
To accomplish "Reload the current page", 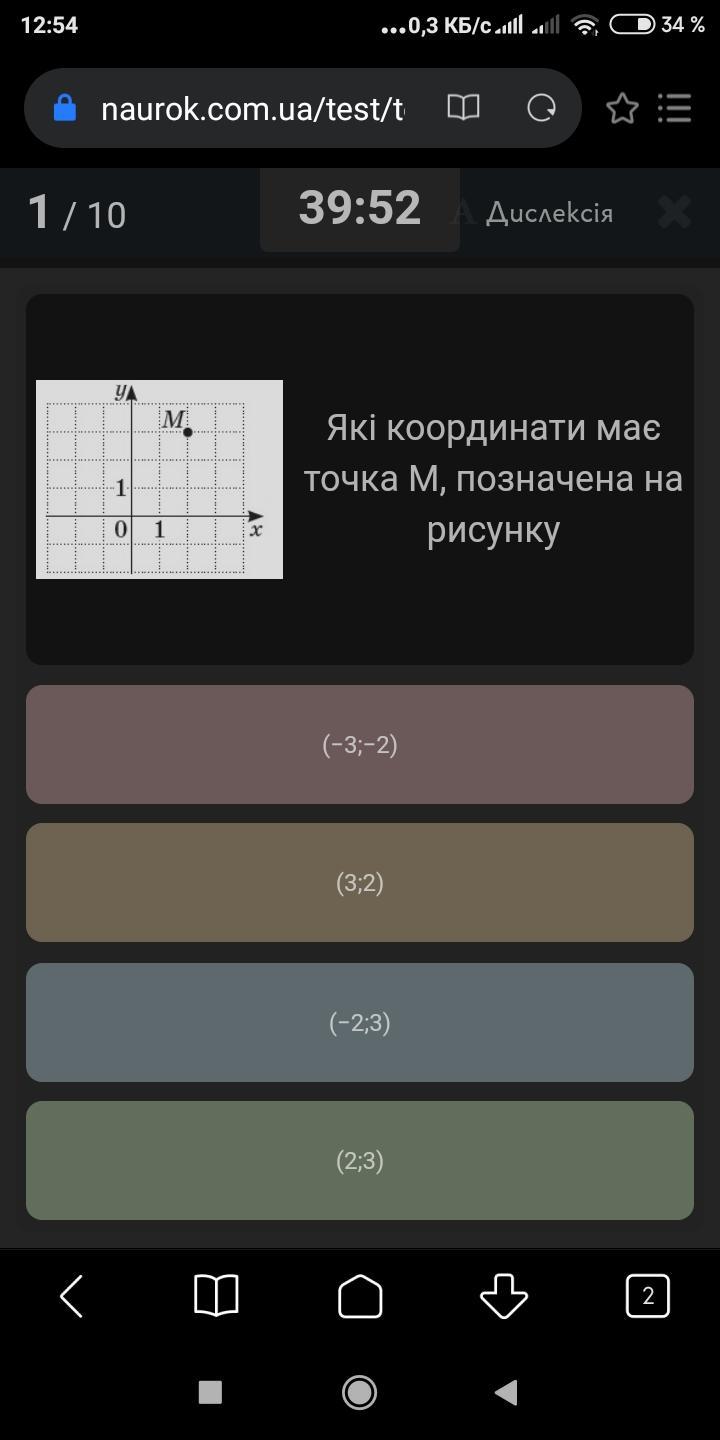I will [541, 108].
